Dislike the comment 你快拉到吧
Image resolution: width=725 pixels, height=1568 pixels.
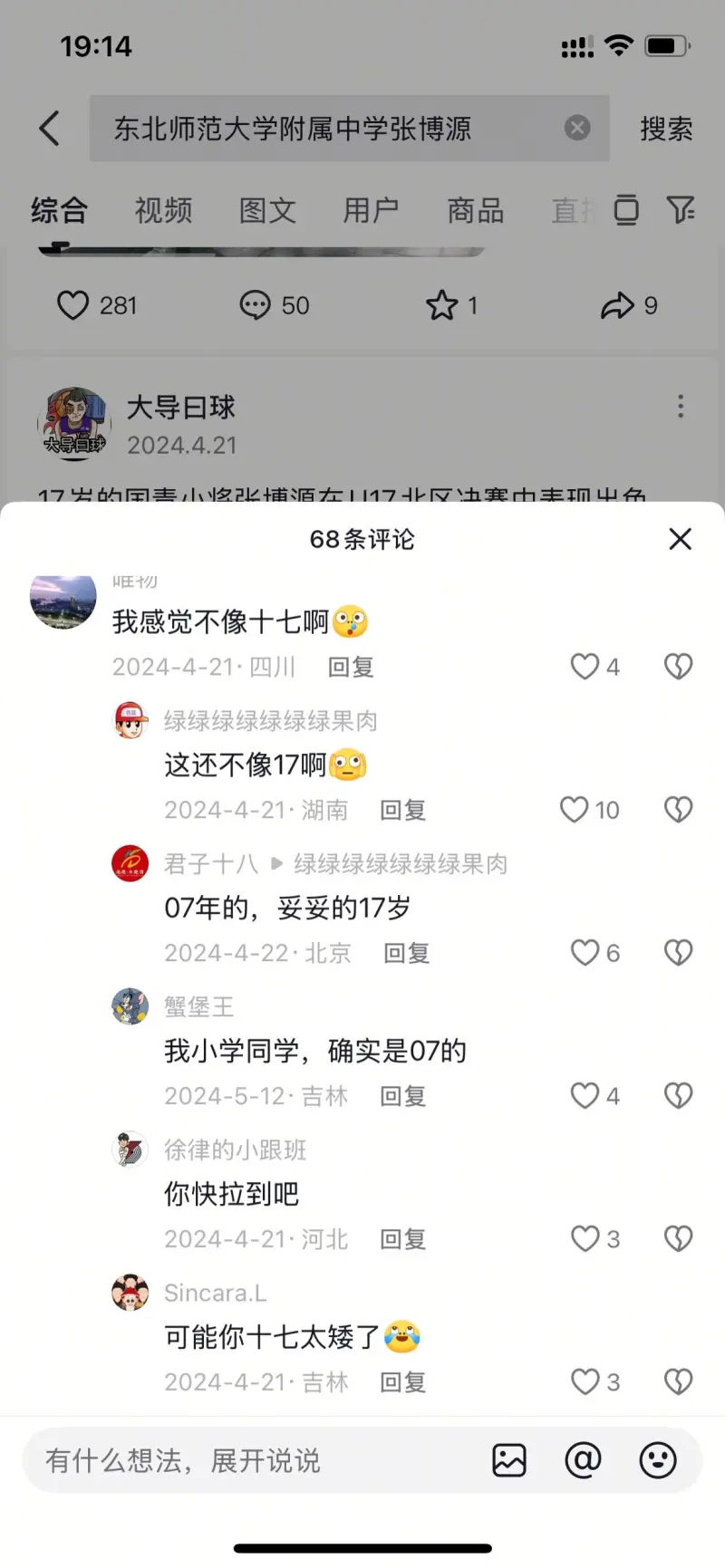[x=678, y=1238]
